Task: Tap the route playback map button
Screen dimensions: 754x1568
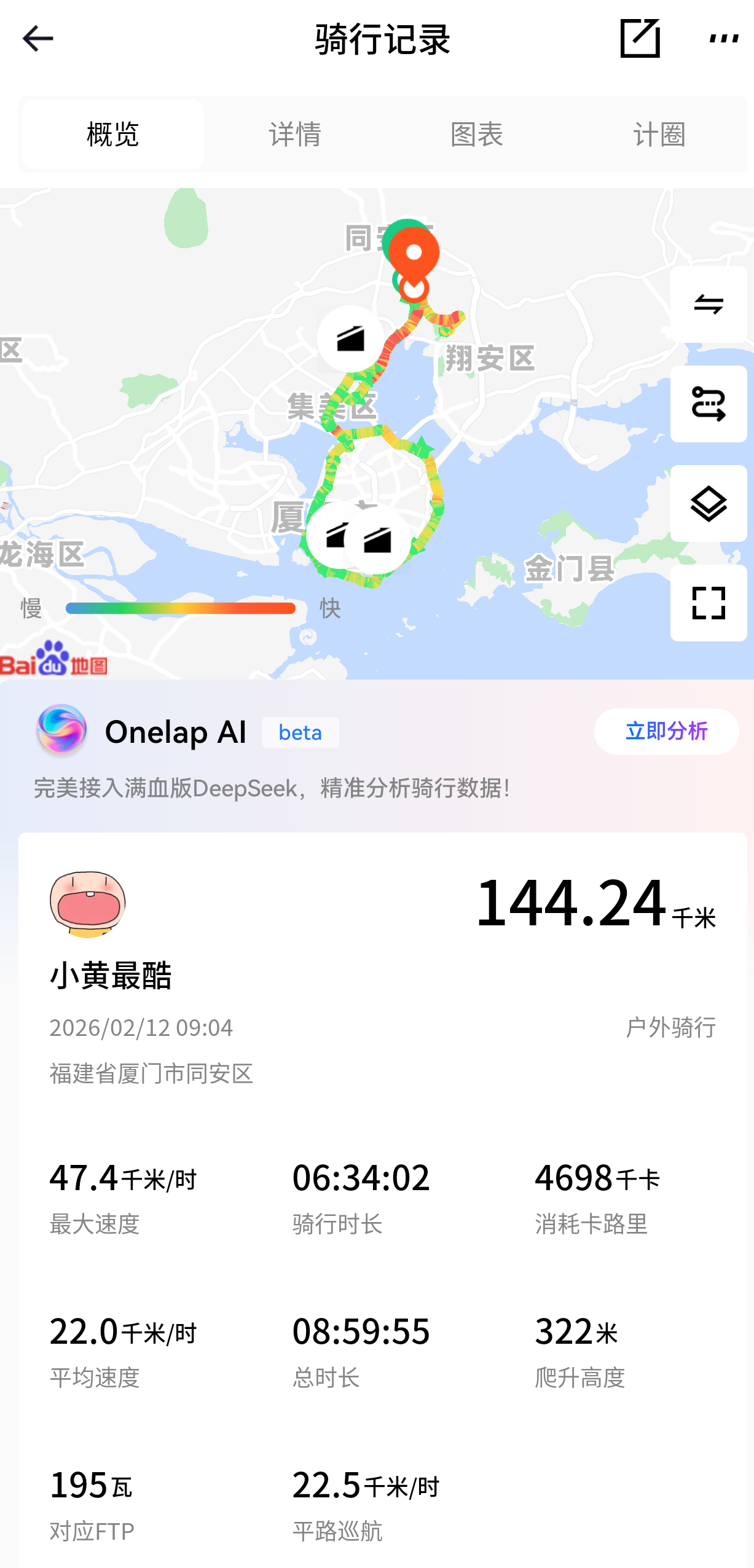Action: [708, 404]
